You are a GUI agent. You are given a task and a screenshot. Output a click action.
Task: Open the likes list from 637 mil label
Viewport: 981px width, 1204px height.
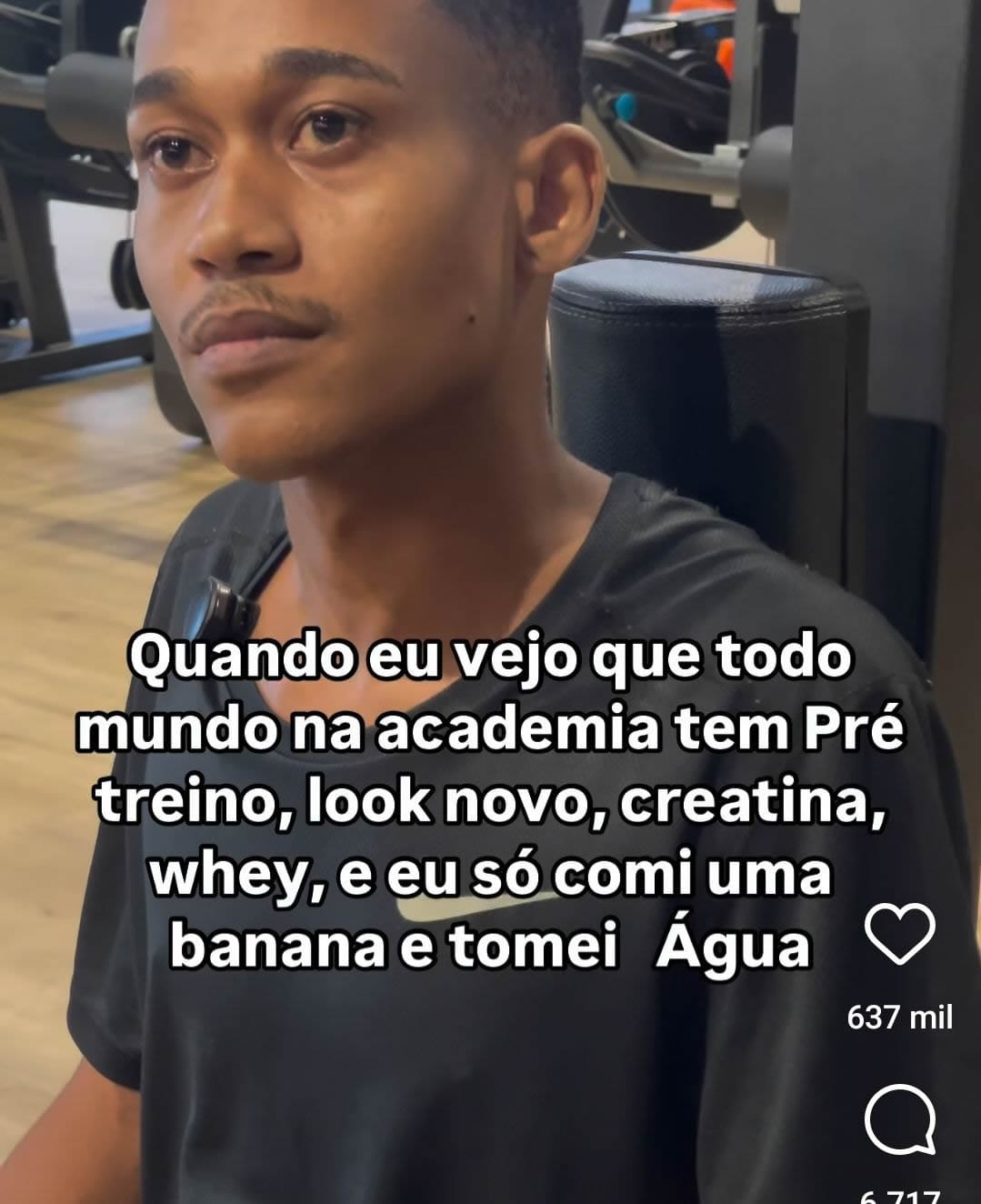[x=901, y=1016]
